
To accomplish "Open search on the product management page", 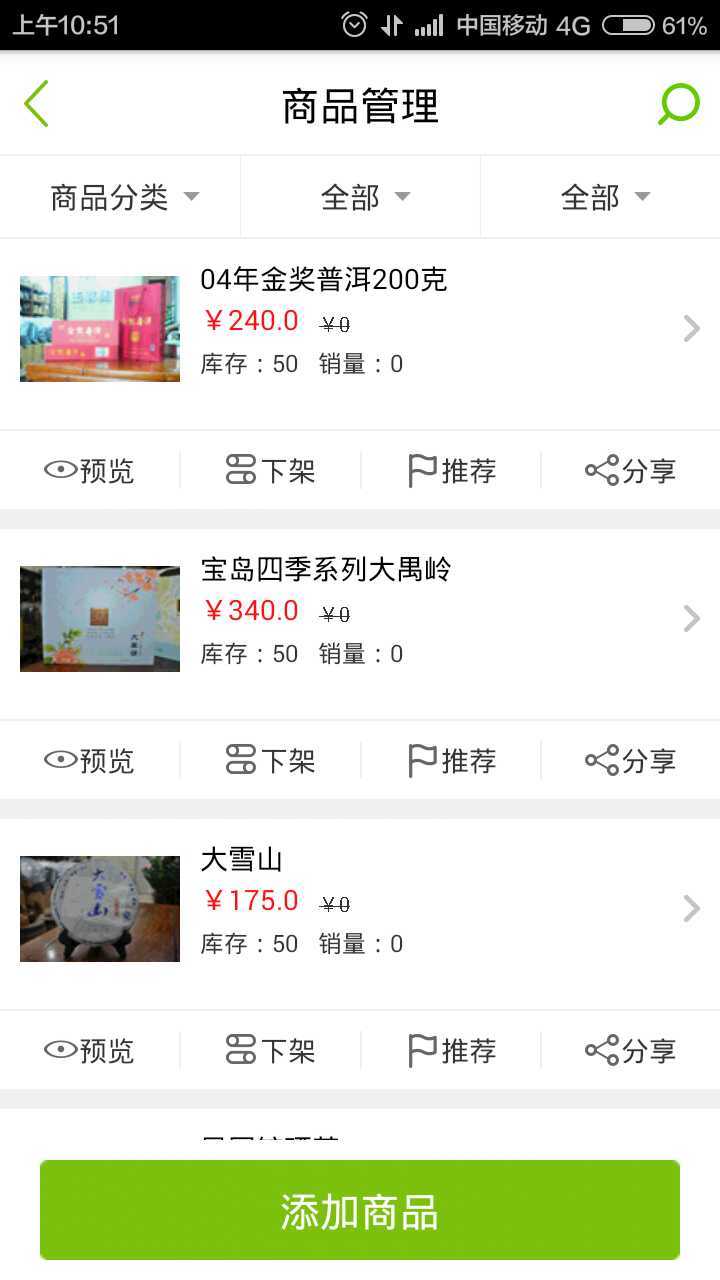I will [x=679, y=104].
